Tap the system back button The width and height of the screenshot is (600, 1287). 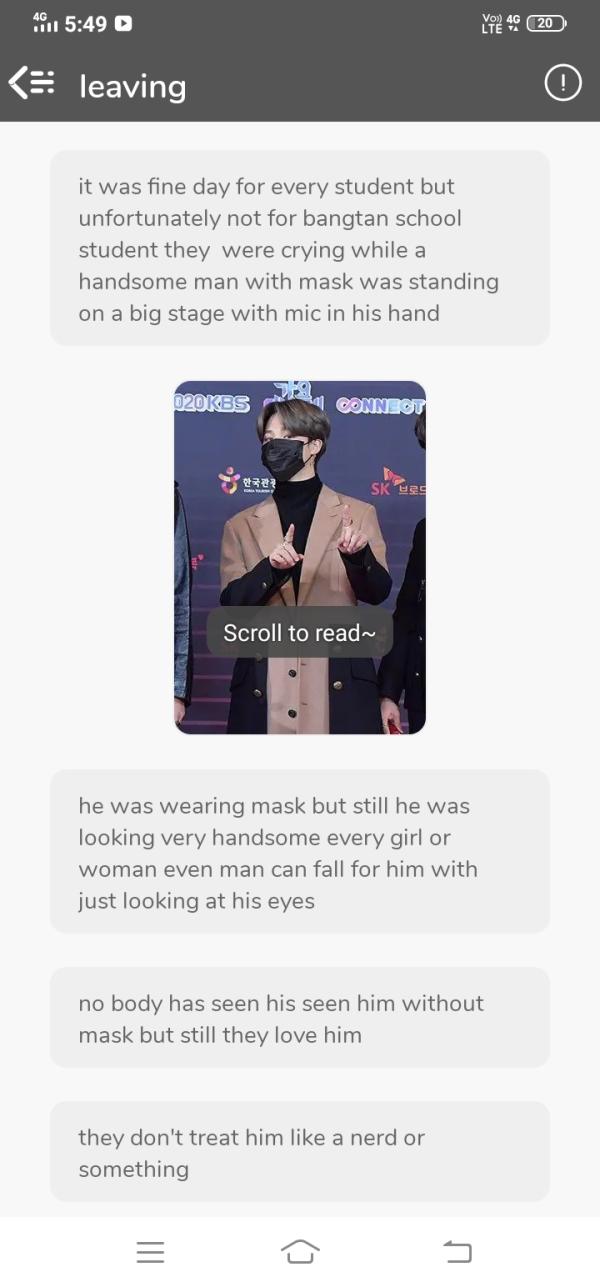click(x=456, y=1251)
